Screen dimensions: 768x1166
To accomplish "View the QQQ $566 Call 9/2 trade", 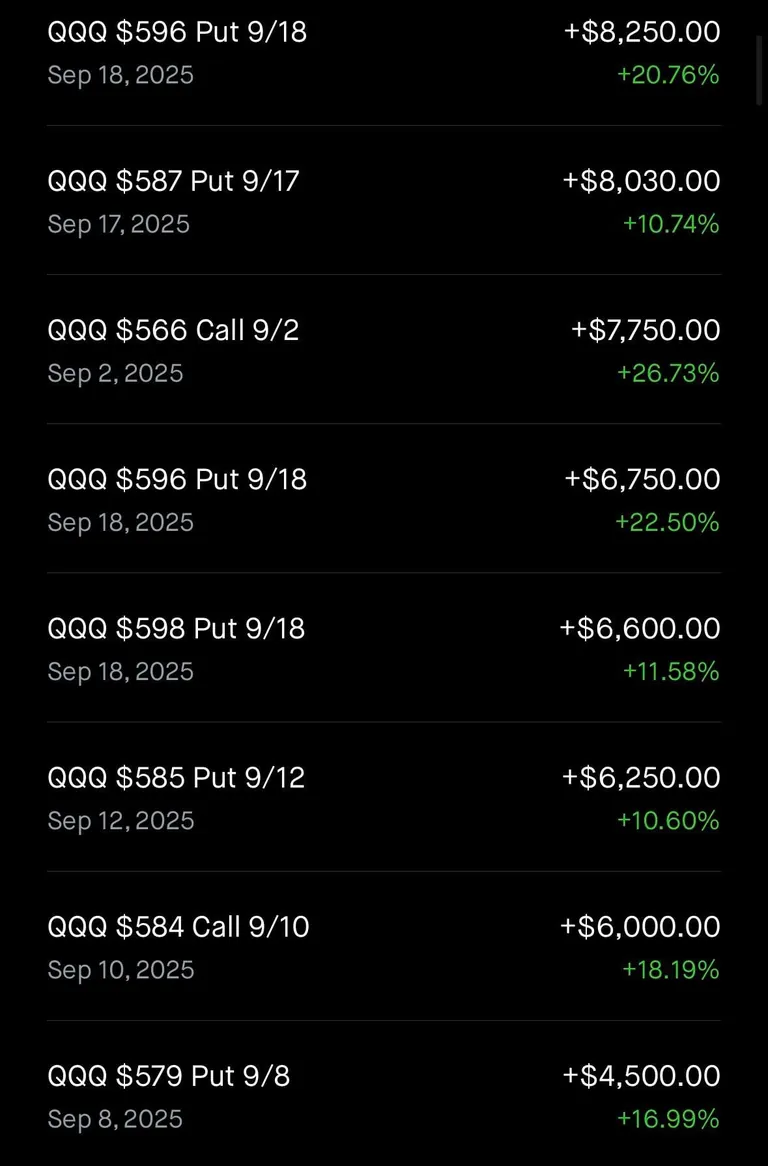I will [x=173, y=330].
